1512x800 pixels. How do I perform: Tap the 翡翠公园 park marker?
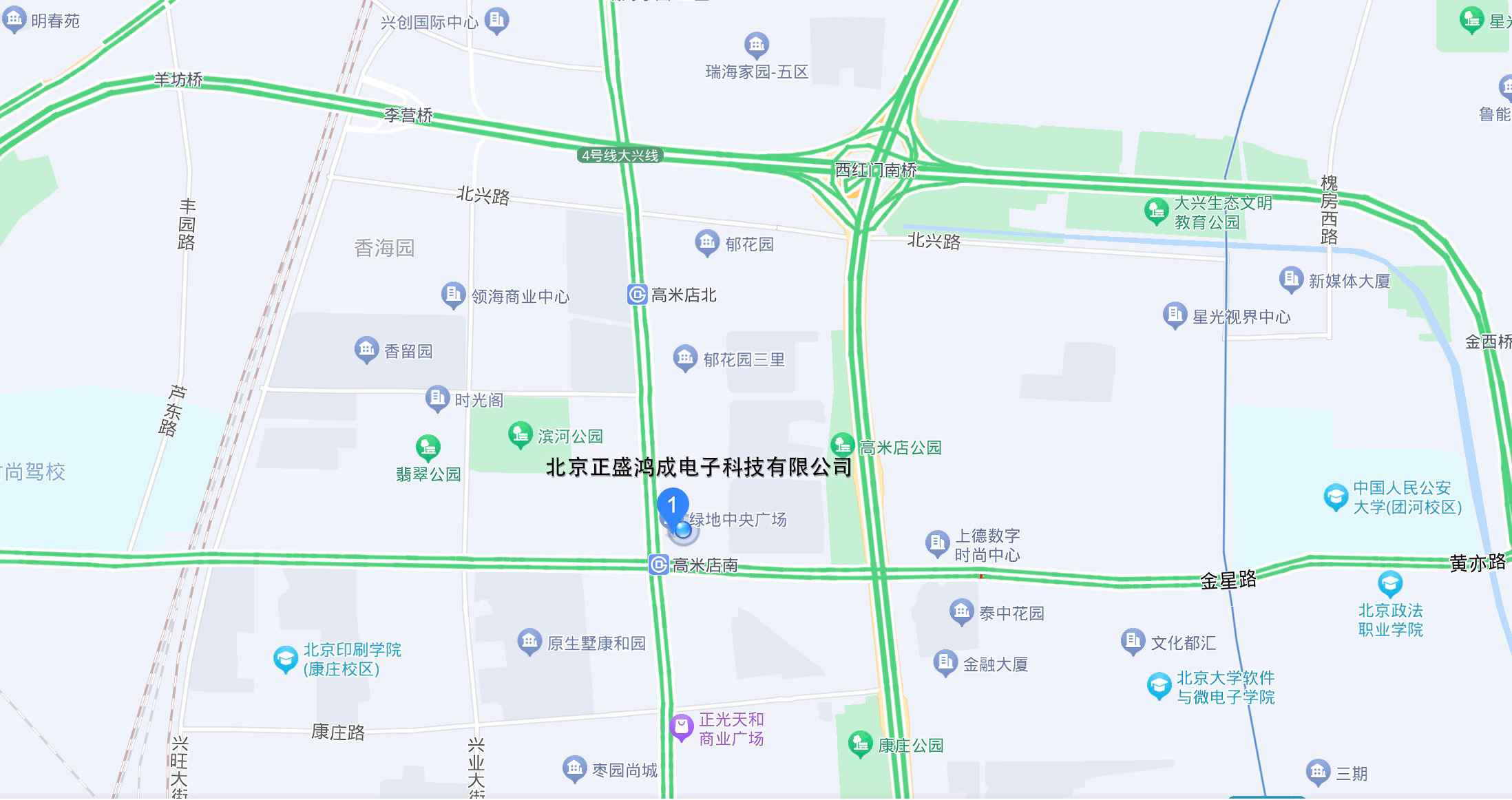pos(428,448)
